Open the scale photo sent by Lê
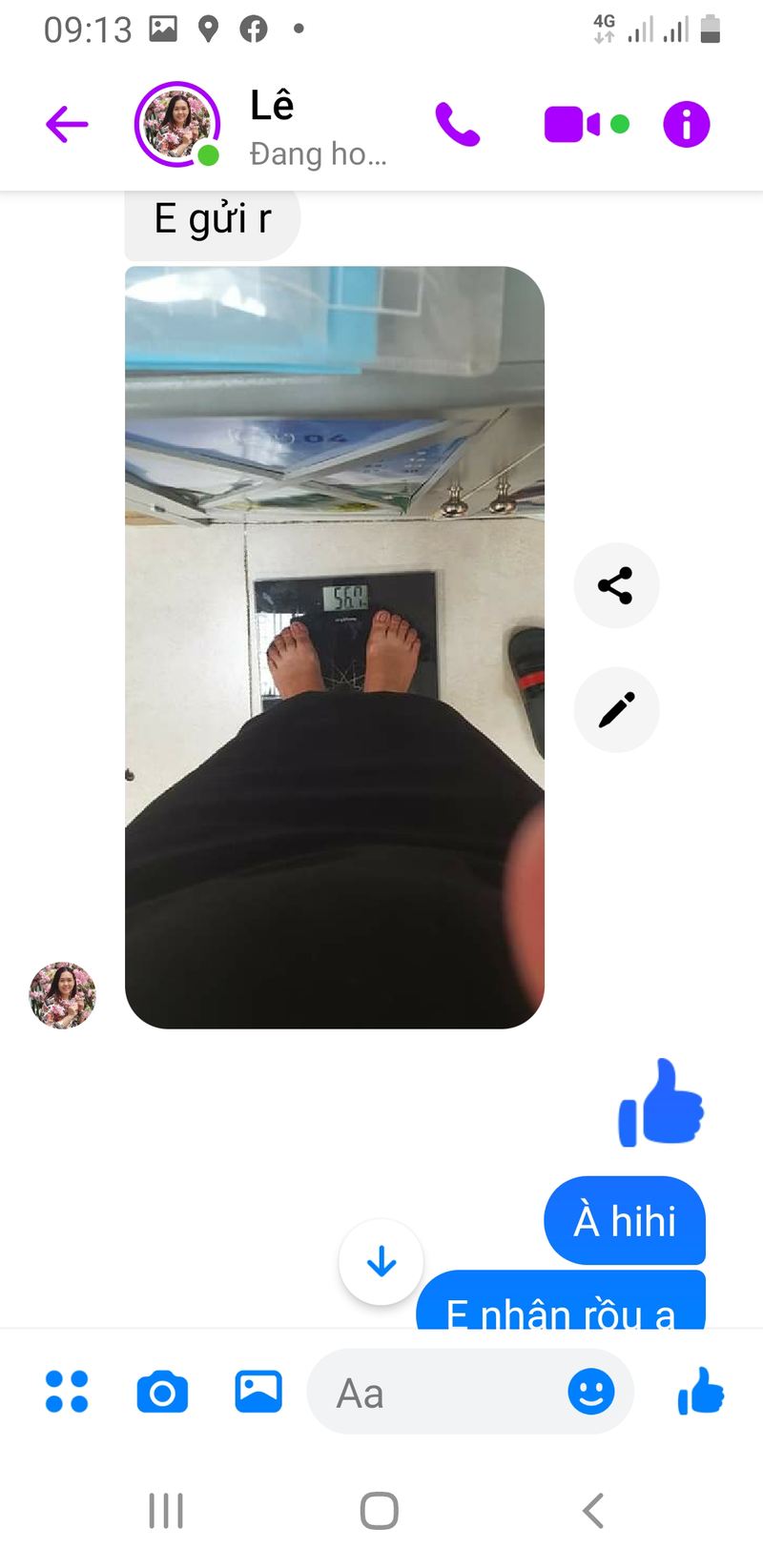The width and height of the screenshot is (763, 1568). tap(334, 647)
